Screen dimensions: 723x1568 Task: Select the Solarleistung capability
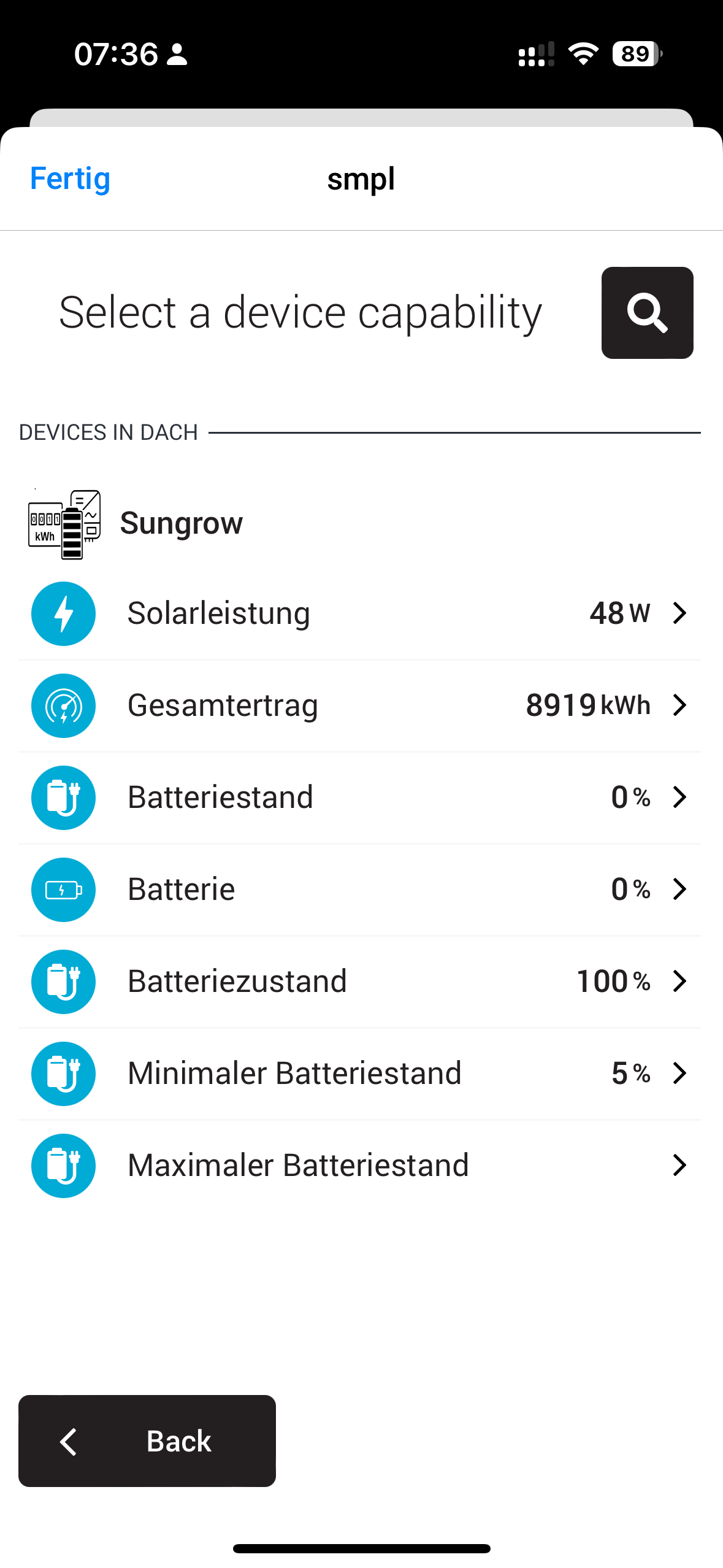click(x=359, y=613)
